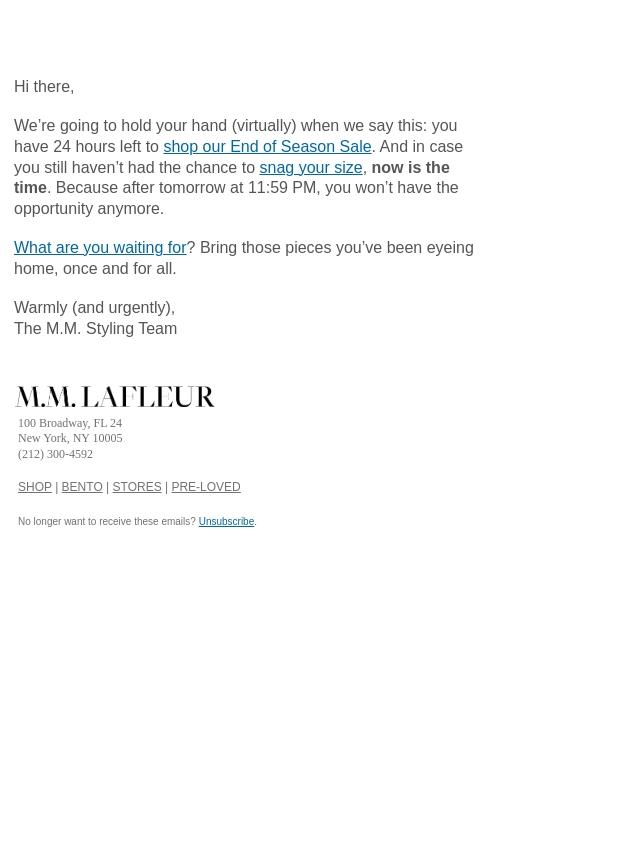Open the End of Season Sale link
The height and width of the screenshot is (854, 640).
267,147
